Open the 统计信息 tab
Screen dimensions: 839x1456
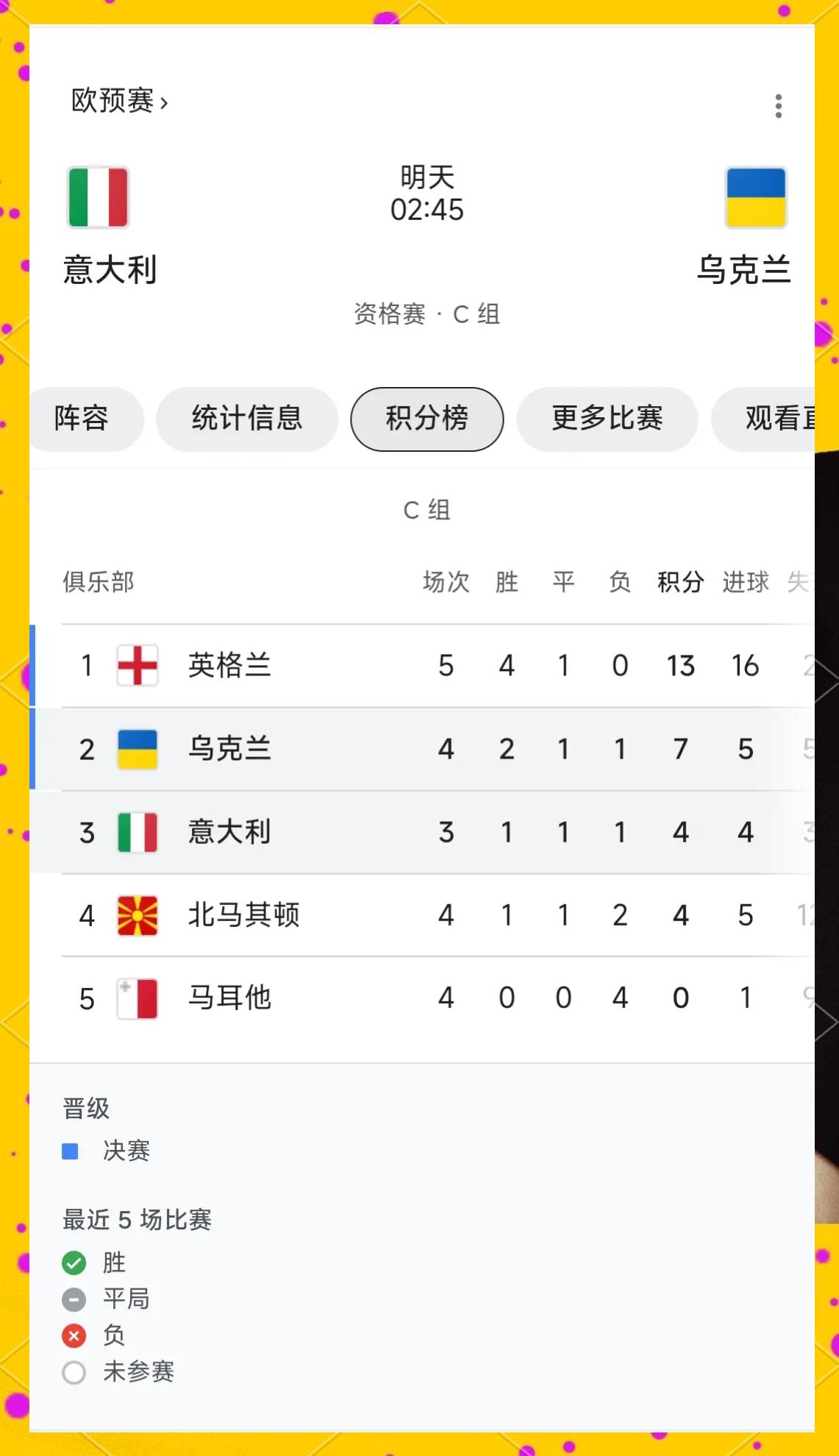point(246,419)
